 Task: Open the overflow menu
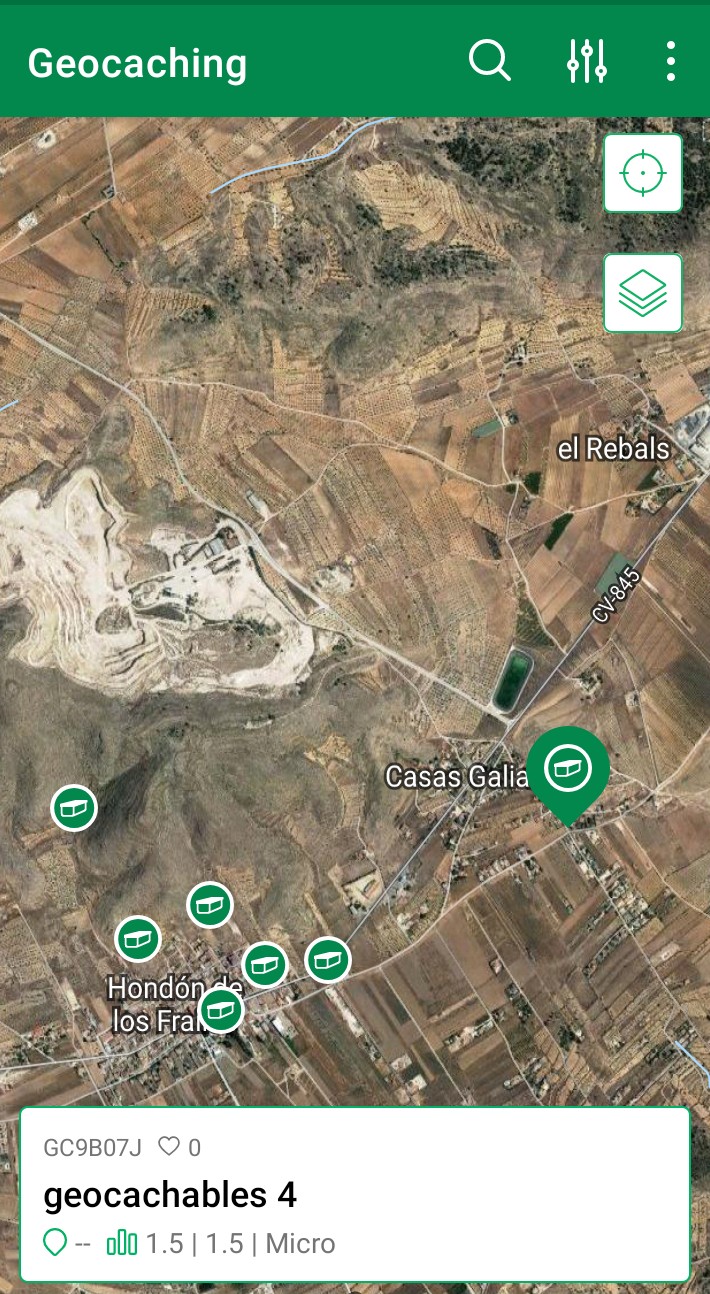[x=670, y=62]
